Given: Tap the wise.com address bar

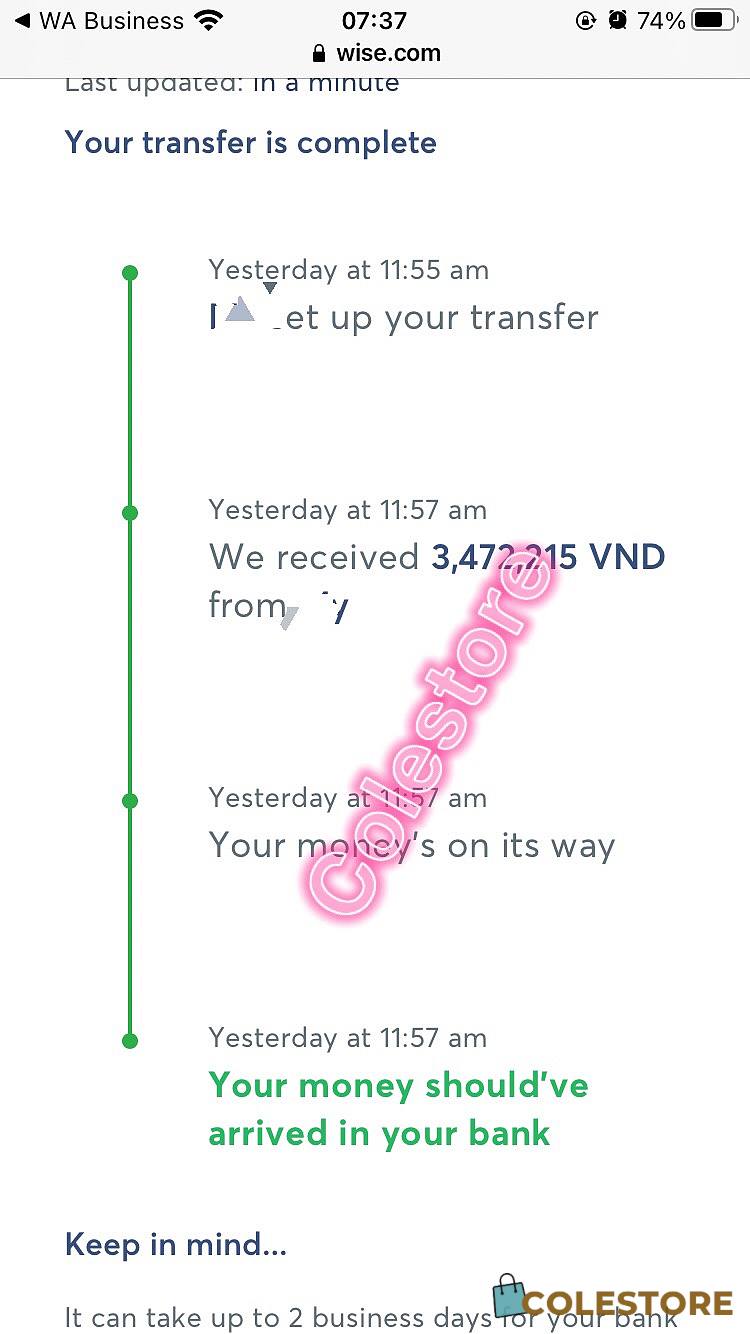Looking at the screenshot, I should pos(375,53).
